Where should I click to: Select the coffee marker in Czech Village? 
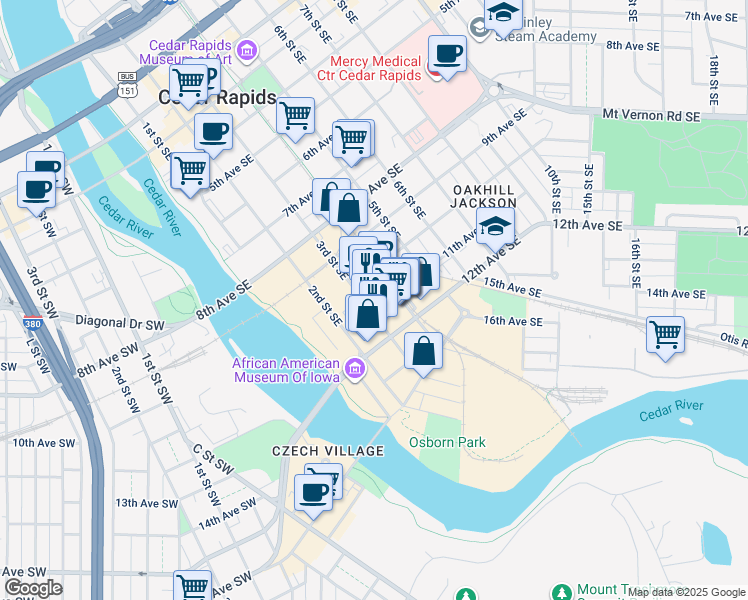coord(313,495)
